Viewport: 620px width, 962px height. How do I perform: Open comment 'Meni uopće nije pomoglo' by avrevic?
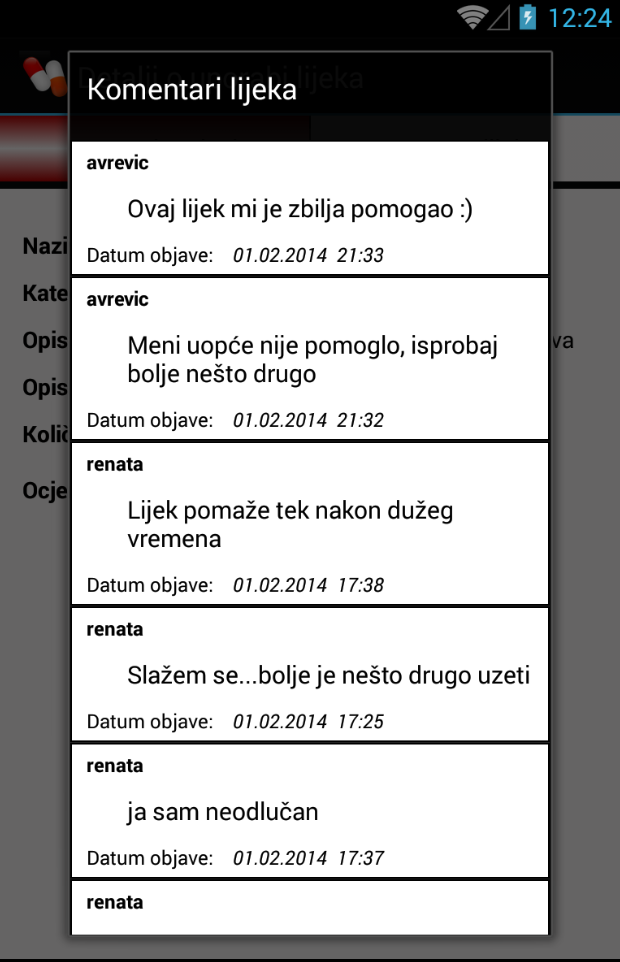(x=312, y=360)
